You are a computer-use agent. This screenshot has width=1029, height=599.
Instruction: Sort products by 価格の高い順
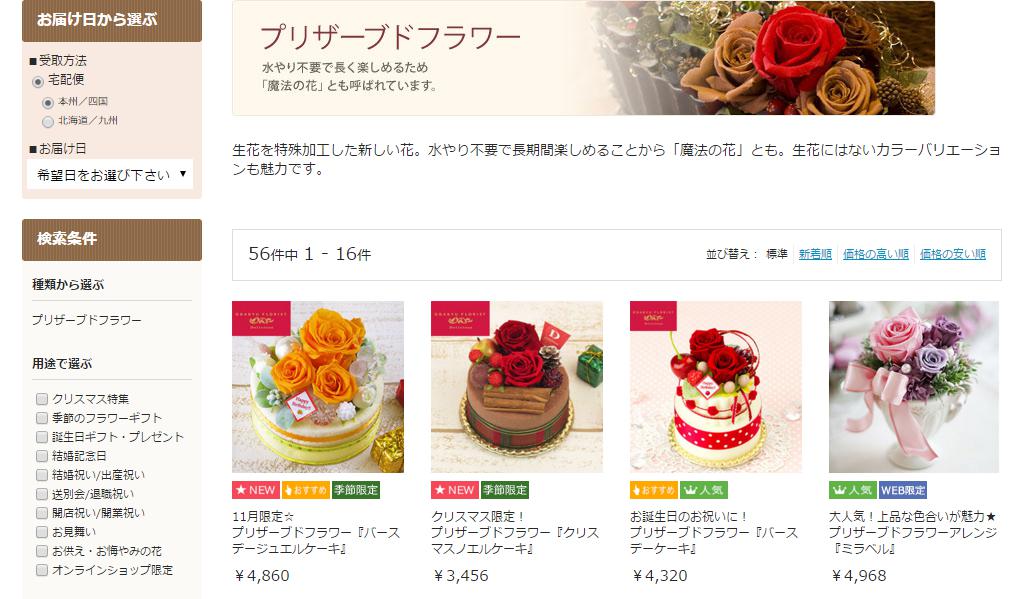tap(875, 254)
